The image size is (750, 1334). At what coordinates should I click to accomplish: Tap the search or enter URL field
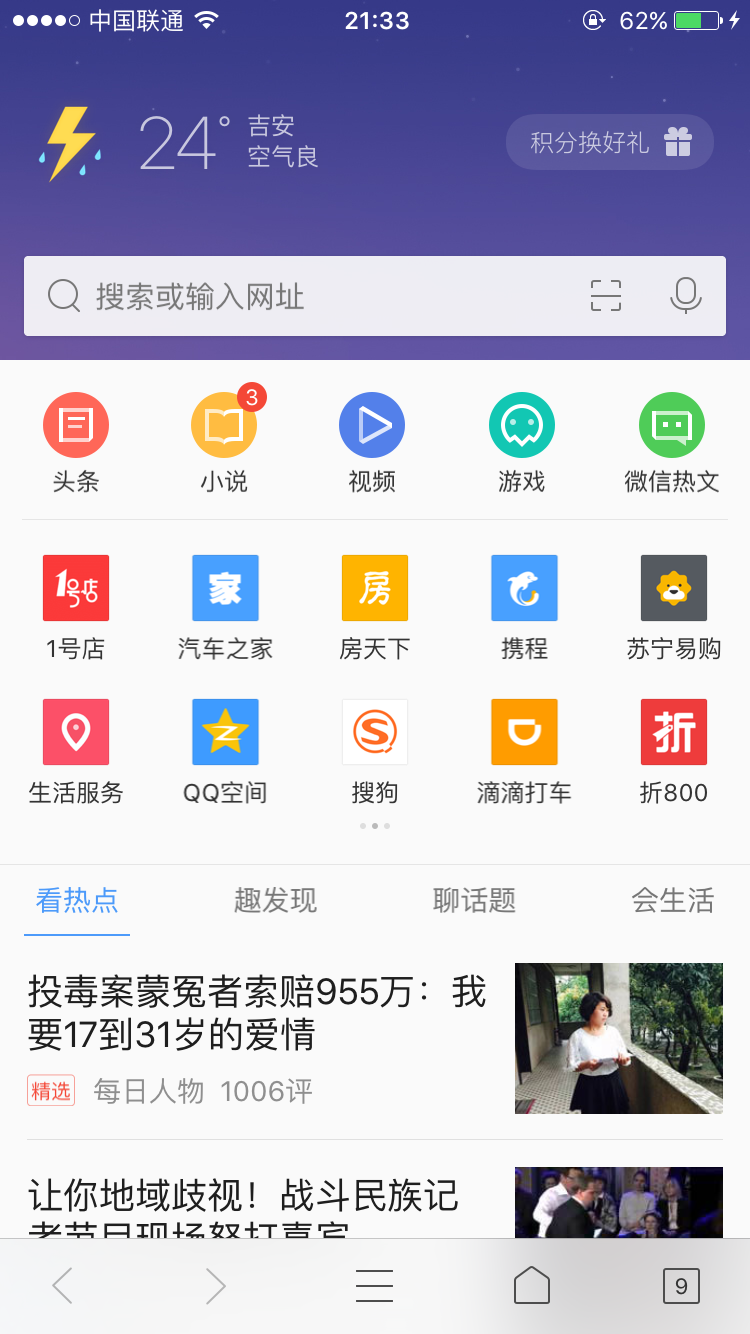(x=320, y=296)
